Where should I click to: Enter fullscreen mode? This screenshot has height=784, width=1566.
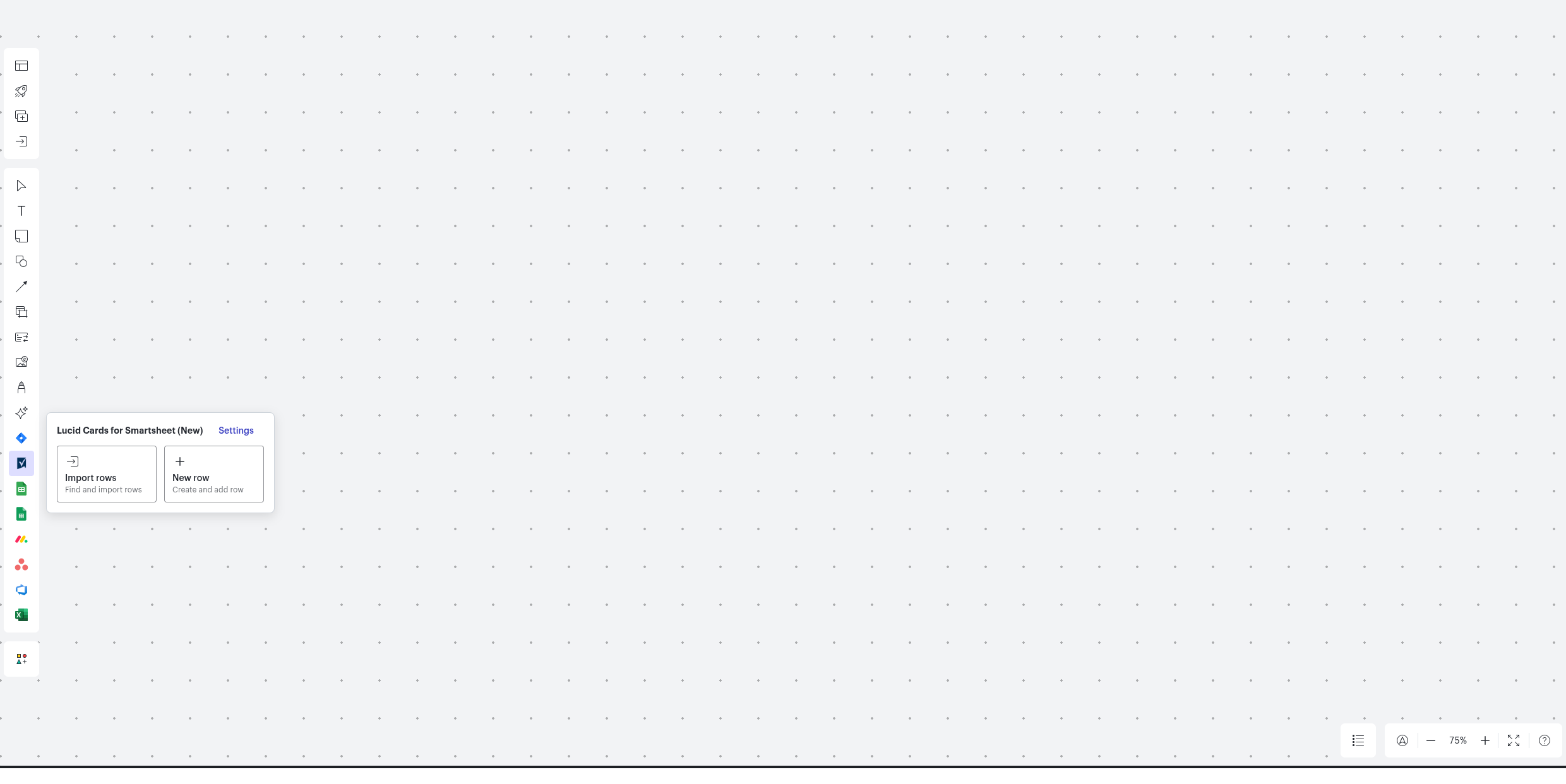click(1514, 740)
